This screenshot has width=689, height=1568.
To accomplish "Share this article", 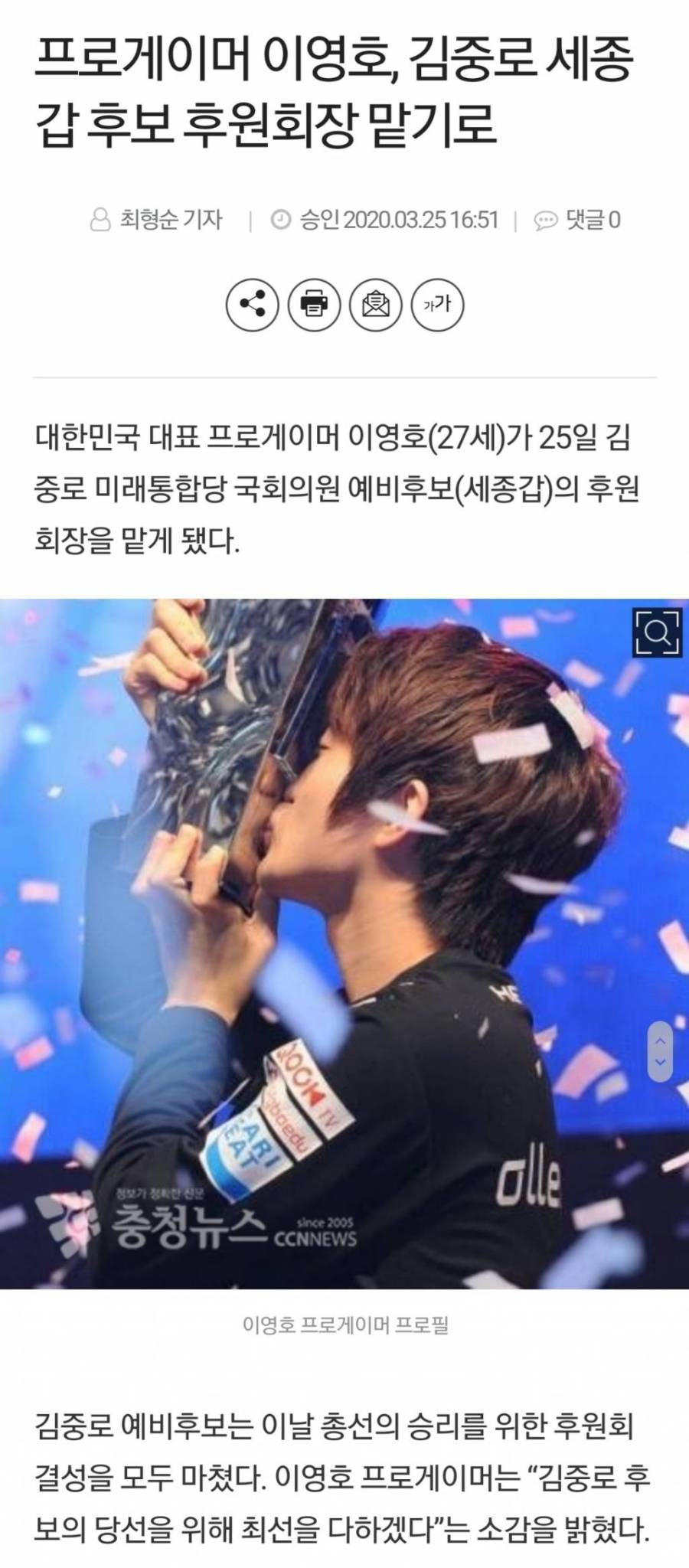I will pos(252,305).
